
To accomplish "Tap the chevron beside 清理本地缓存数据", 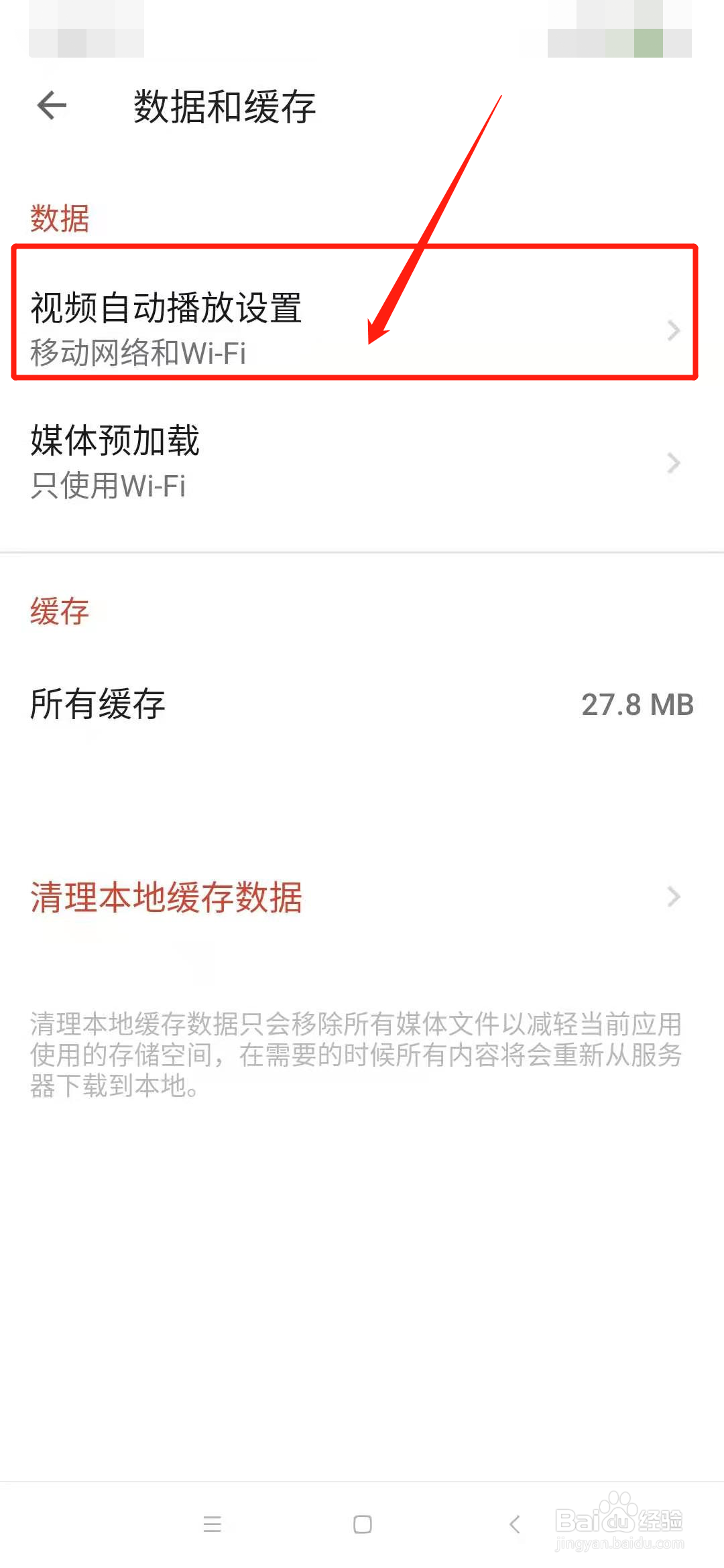I will coord(674,897).
